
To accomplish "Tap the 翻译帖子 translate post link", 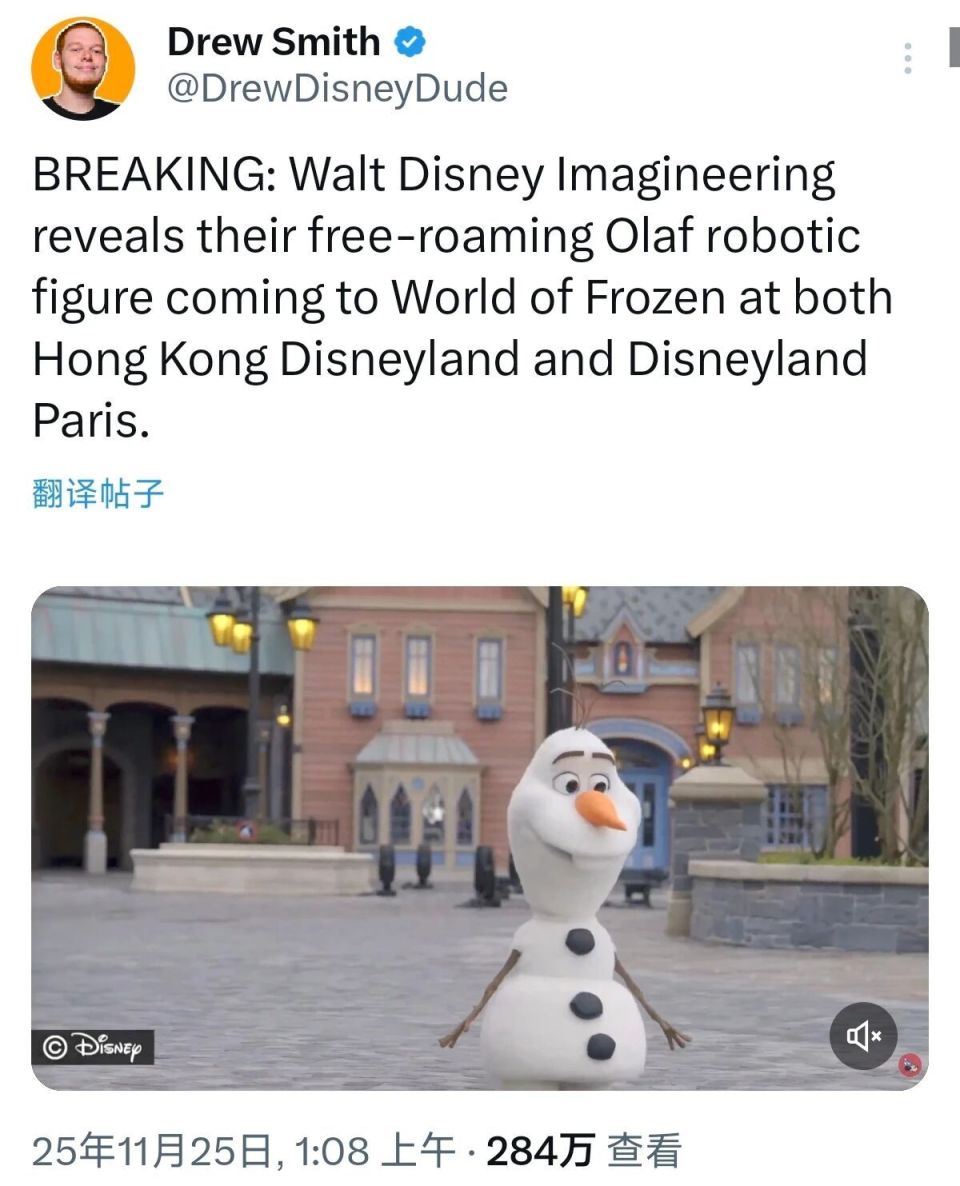I will [x=98, y=493].
